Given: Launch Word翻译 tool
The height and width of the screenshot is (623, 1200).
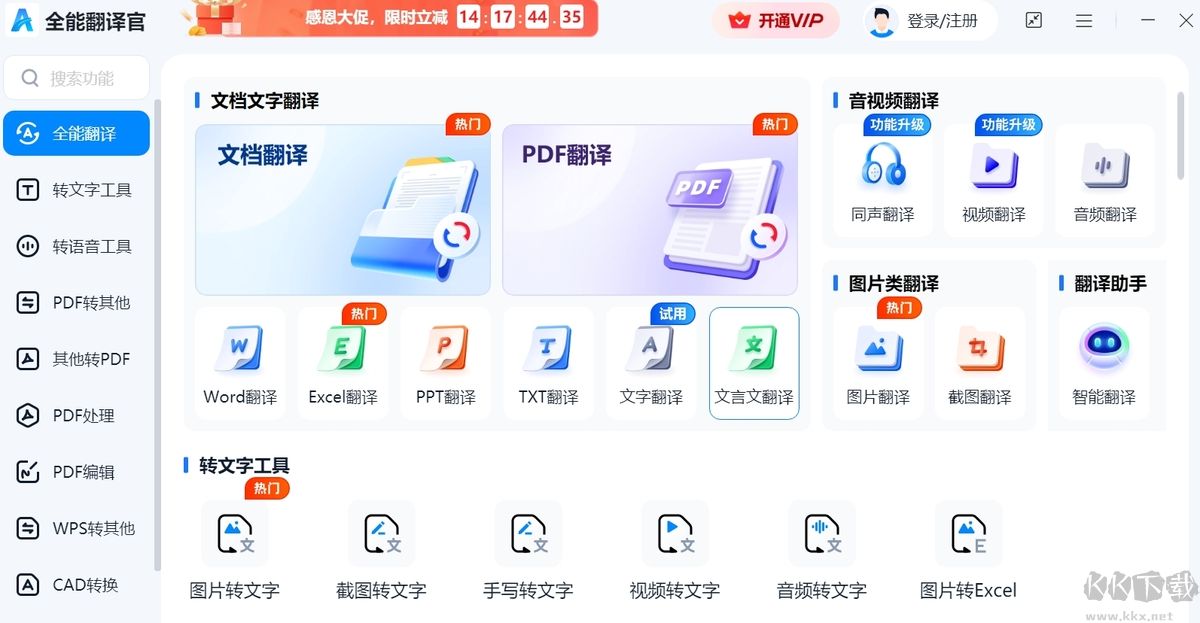Looking at the screenshot, I should pyautogui.click(x=240, y=363).
